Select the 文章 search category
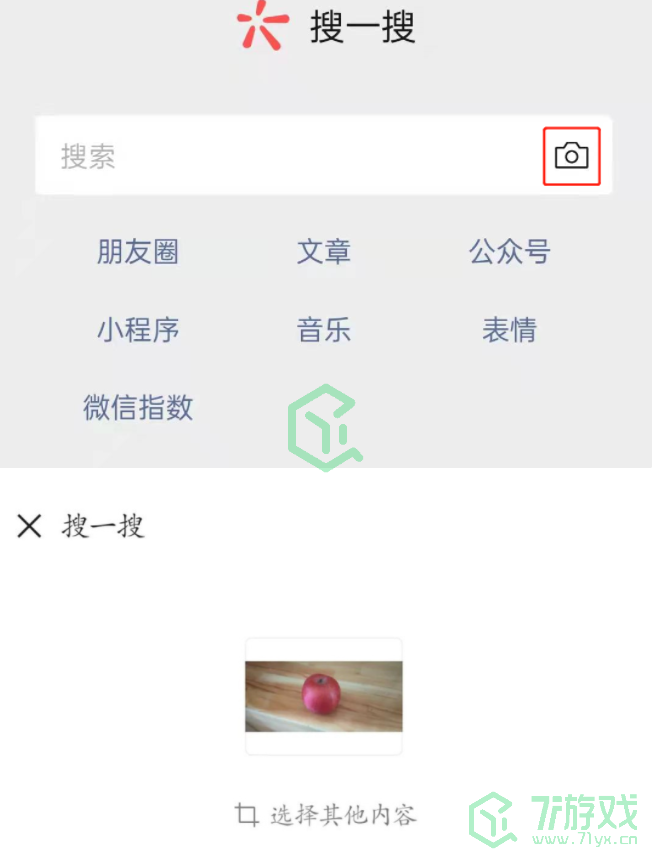 point(324,252)
